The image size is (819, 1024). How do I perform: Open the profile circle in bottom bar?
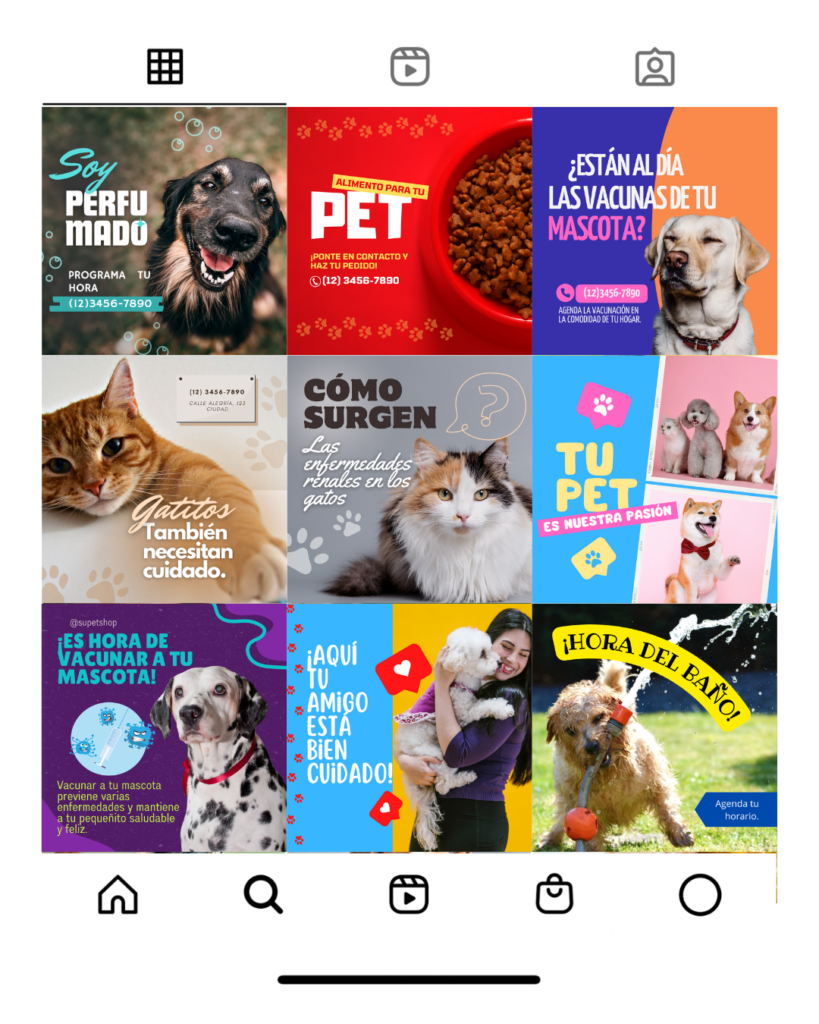[700, 894]
